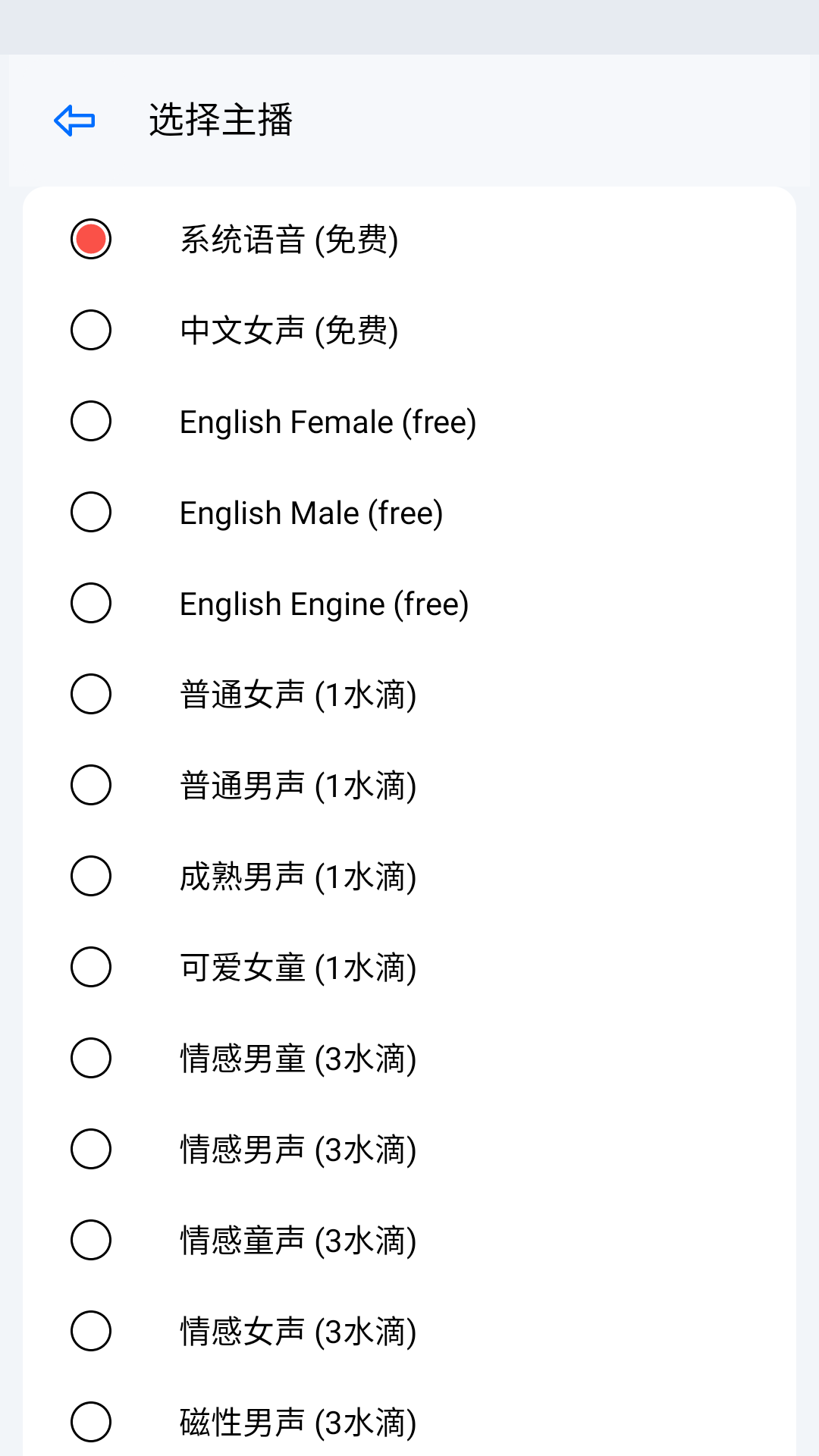Screen dimensions: 819x1456
Task: Select English Female (free) voice
Action: [90, 422]
